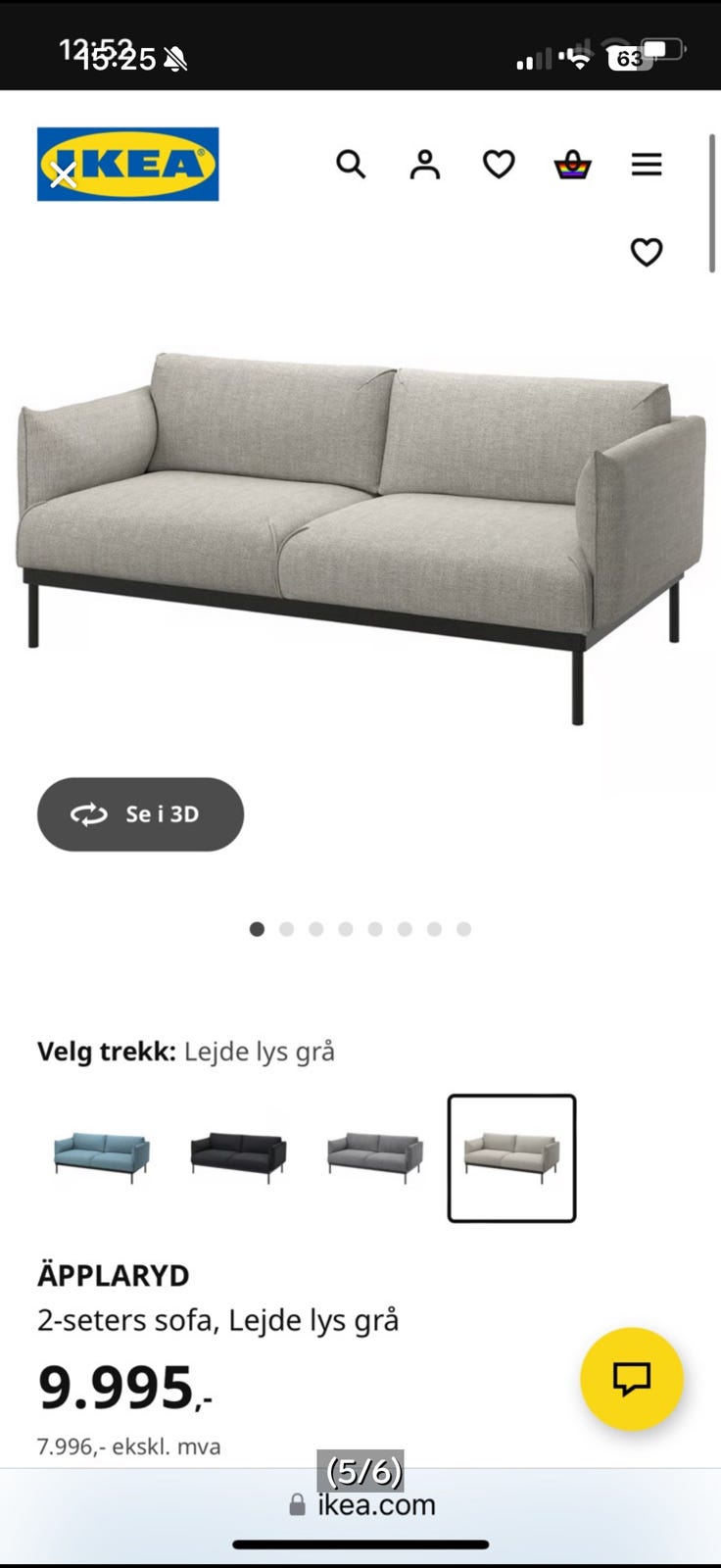This screenshot has width=721, height=1568.
Task: Choose the black sofa cover
Action: pyautogui.click(x=238, y=1157)
